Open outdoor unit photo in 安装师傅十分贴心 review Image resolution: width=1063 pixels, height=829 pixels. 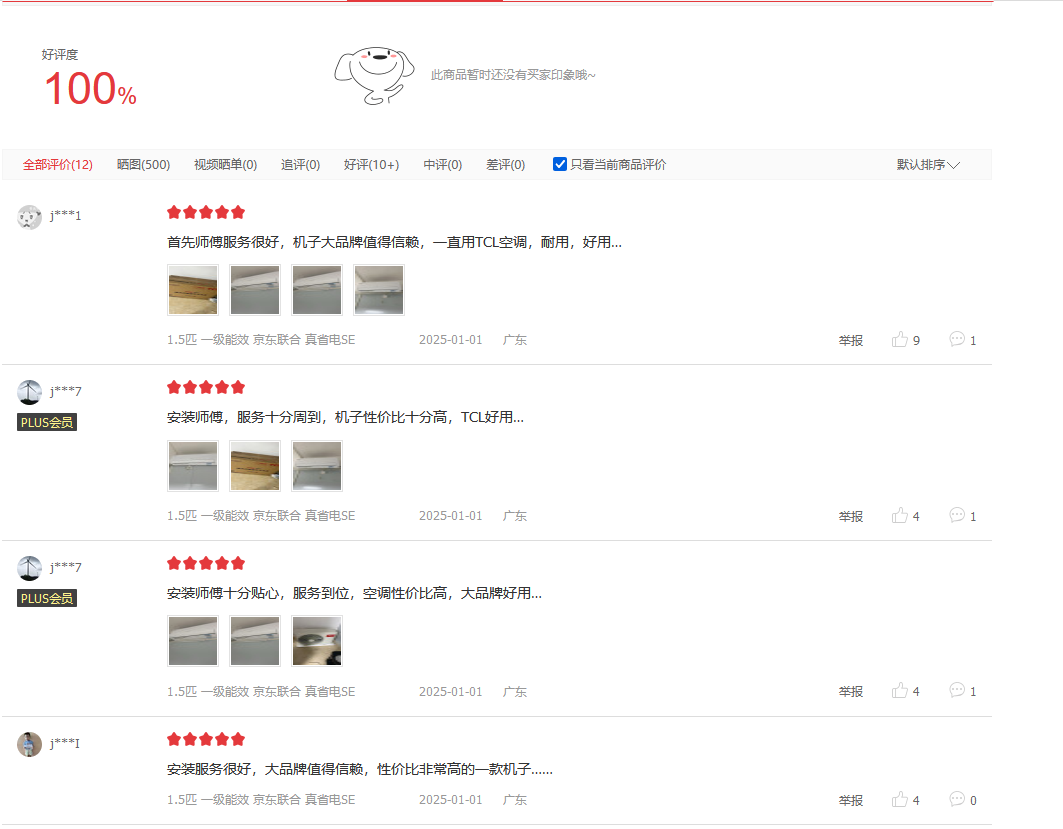[x=317, y=641]
